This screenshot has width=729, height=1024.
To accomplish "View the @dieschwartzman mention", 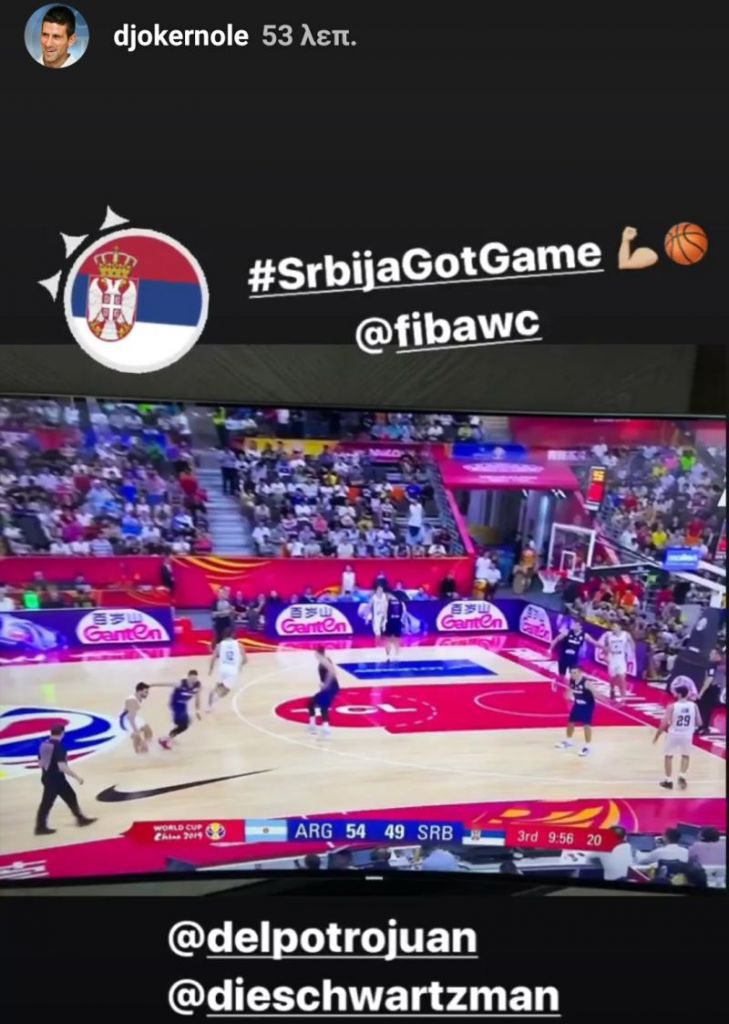I will pyautogui.click(x=362, y=996).
